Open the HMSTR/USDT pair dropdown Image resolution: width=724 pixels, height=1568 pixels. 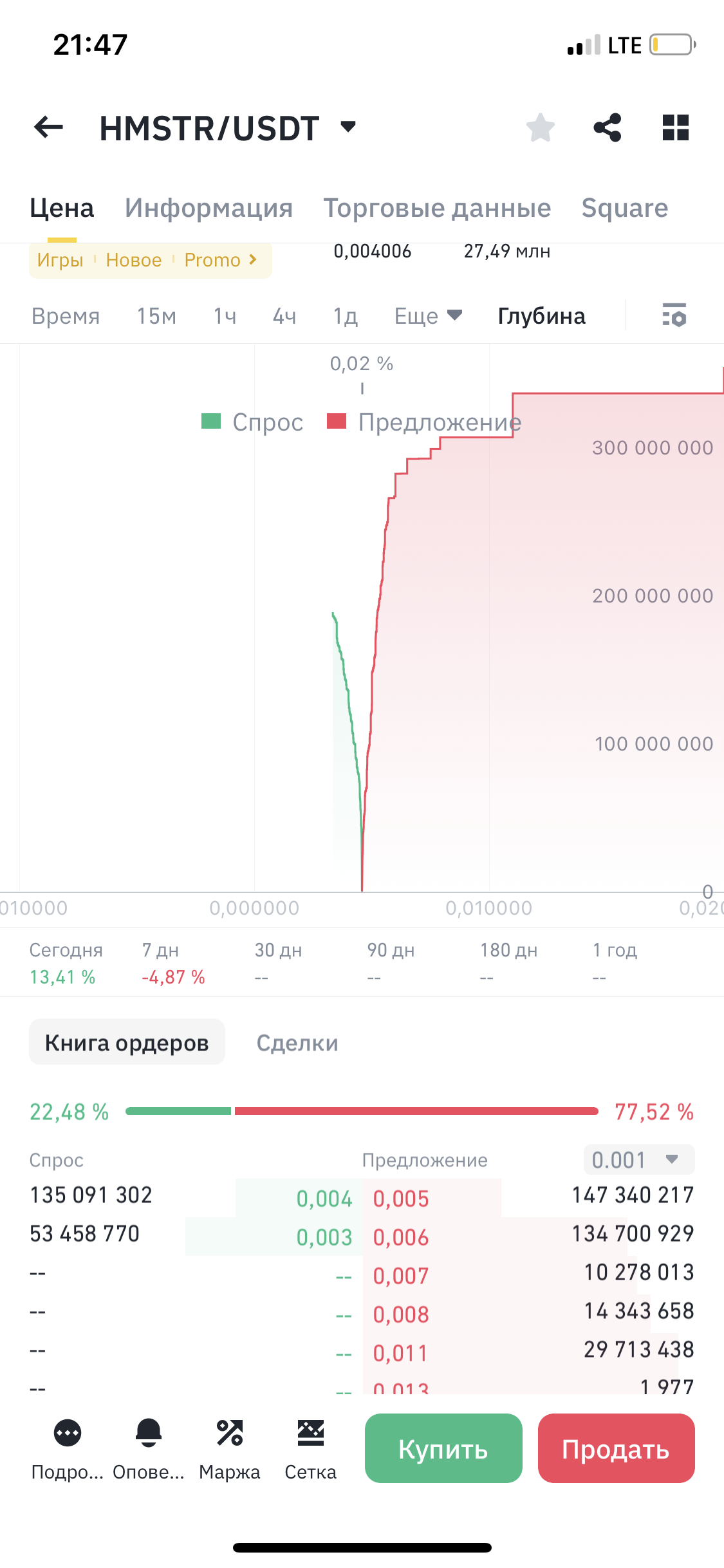click(x=348, y=127)
